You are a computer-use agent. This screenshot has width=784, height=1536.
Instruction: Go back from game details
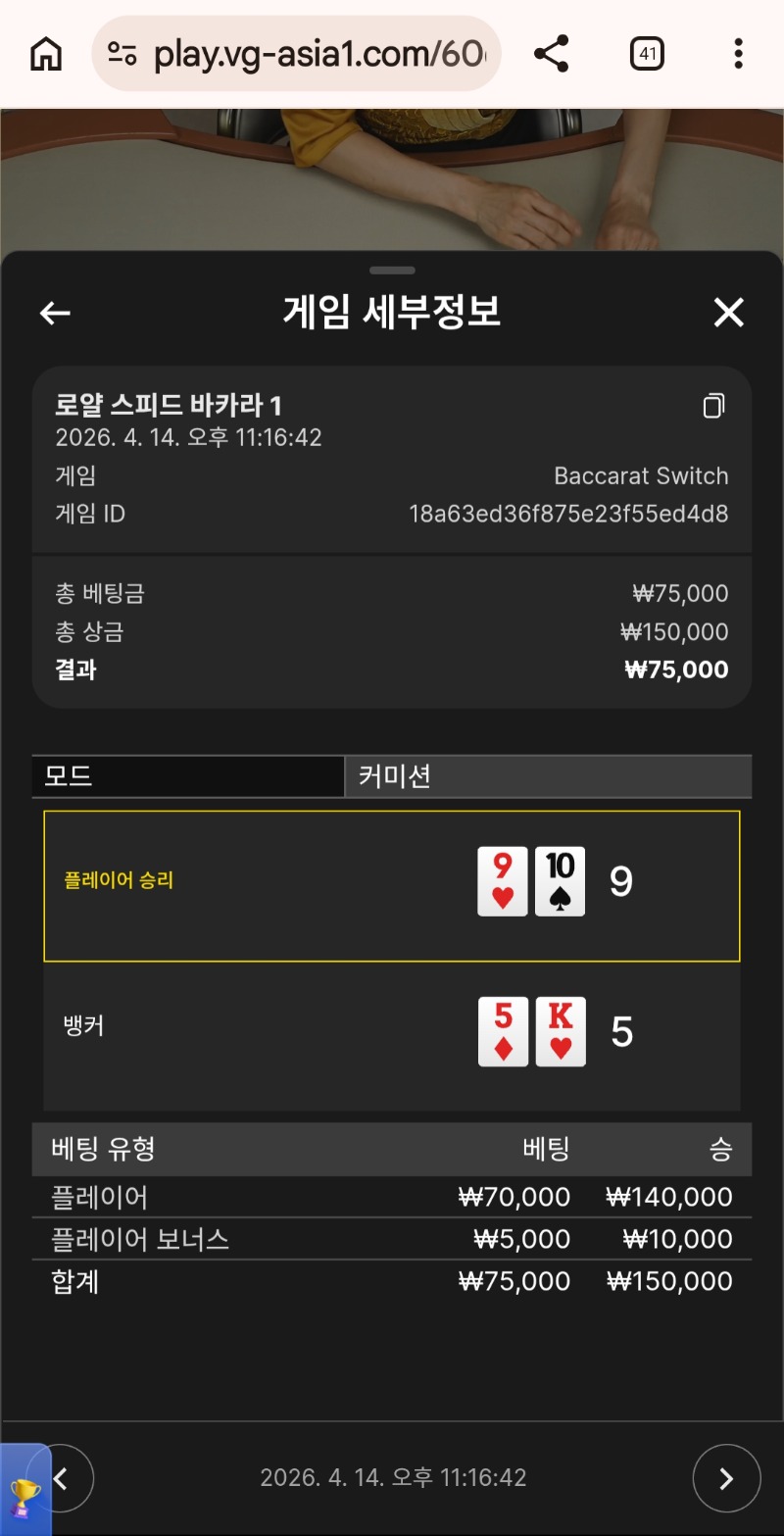coord(55,313)
